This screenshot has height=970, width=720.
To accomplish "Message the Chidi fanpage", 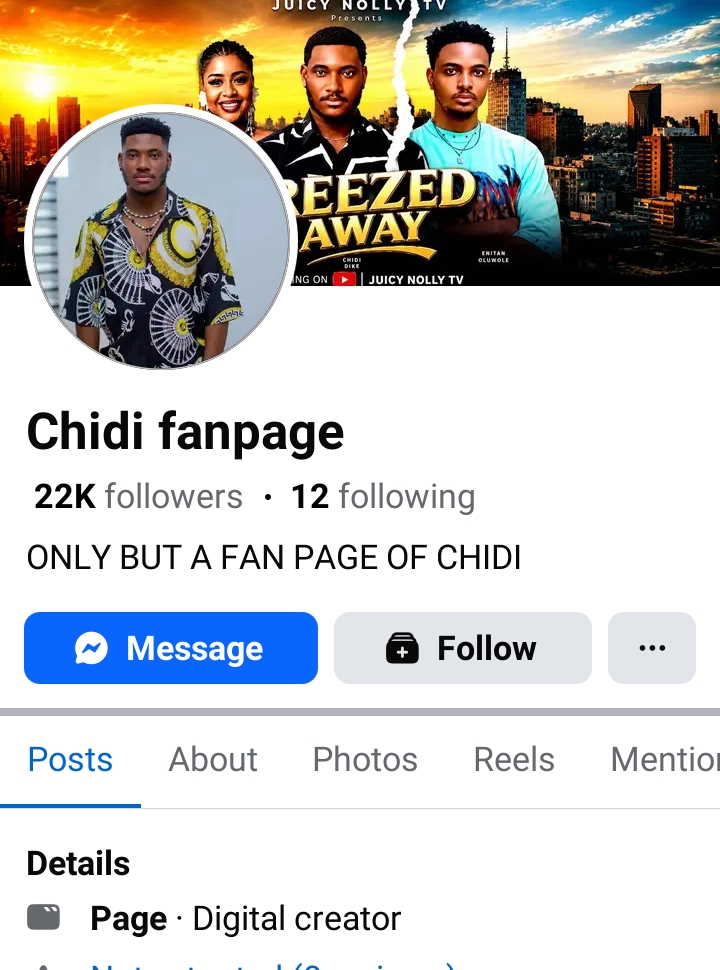I will pos(171,648).
